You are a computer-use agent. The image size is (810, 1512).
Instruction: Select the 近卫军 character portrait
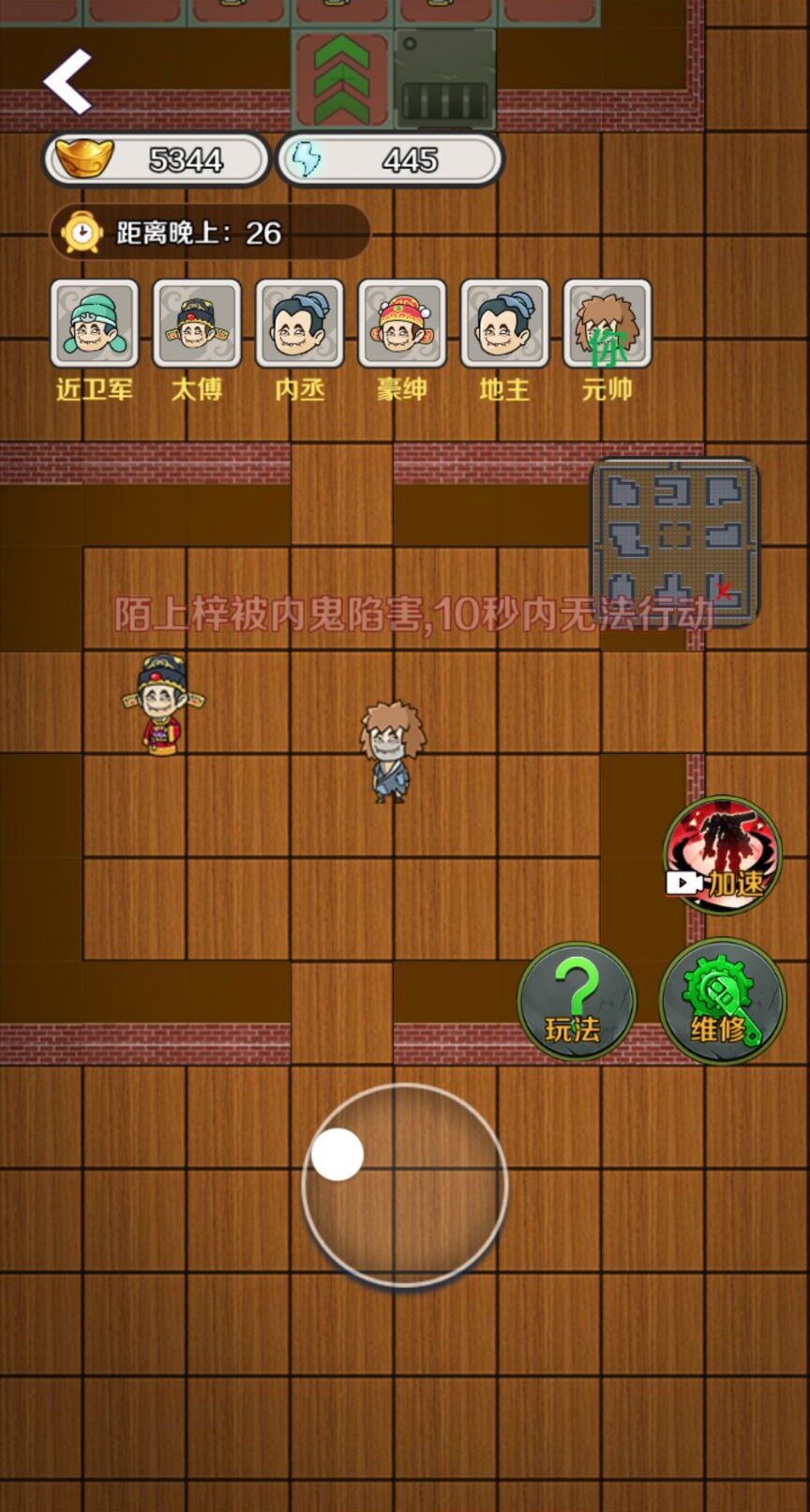pos(95,323)
